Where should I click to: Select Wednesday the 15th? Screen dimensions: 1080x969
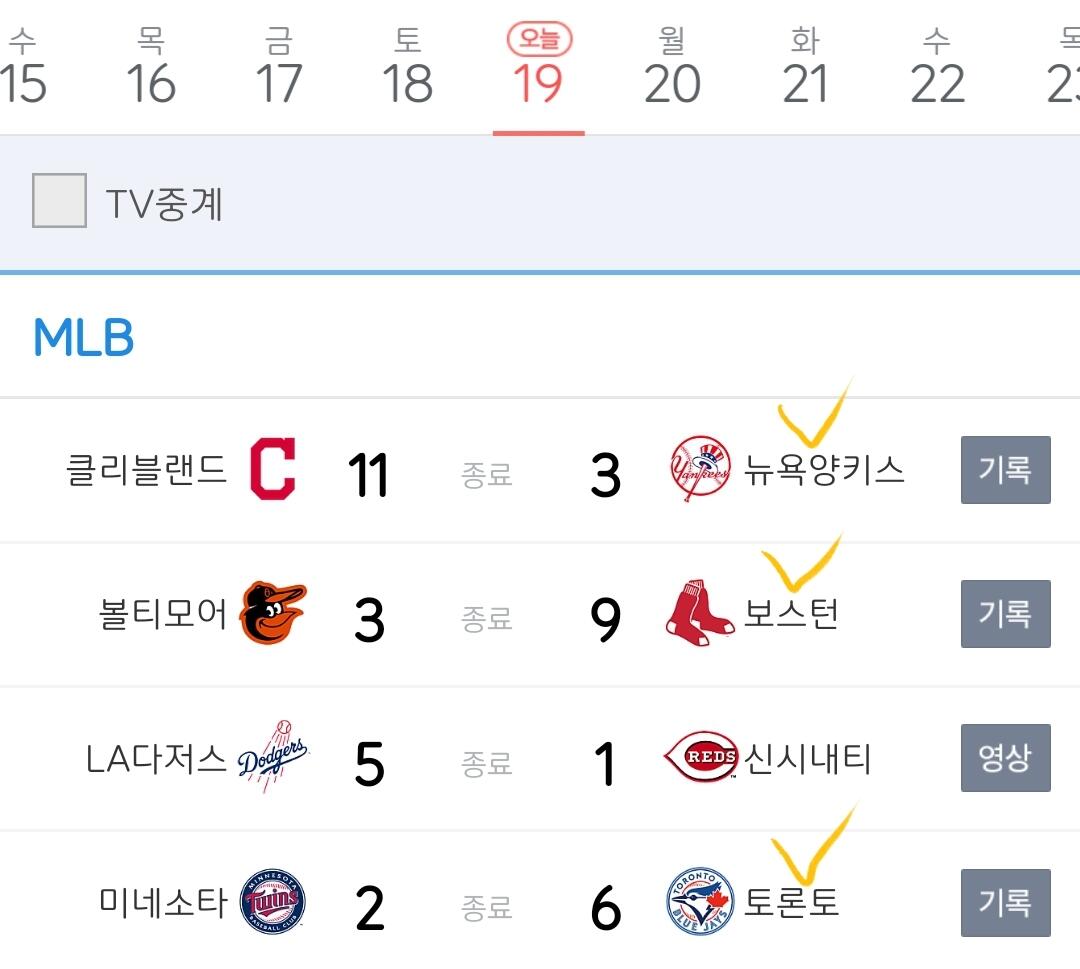pyautogui.click(x=23, y=68)
